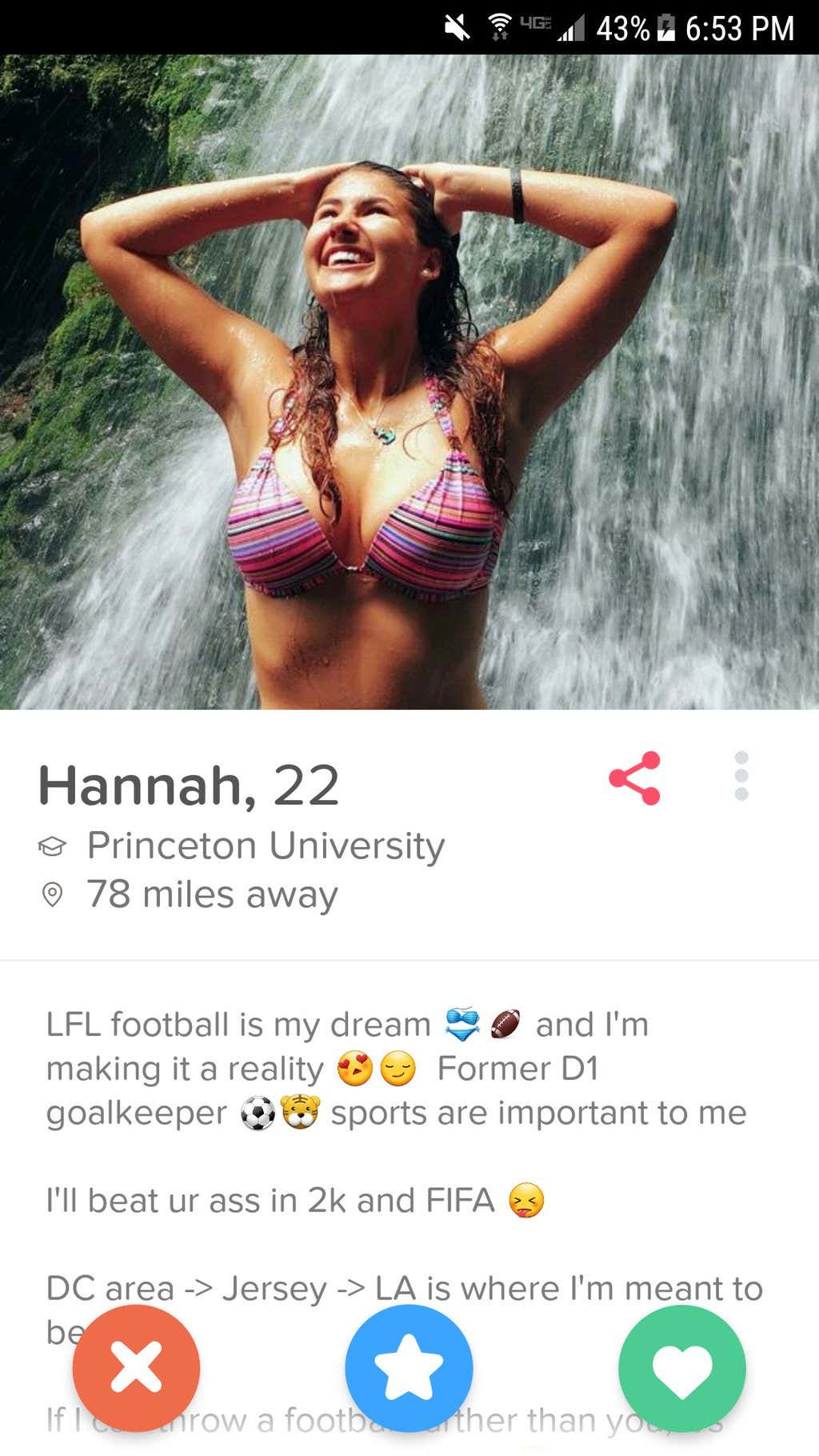Share Hannah's profile

pyautogui.click(x=634, y=778)
